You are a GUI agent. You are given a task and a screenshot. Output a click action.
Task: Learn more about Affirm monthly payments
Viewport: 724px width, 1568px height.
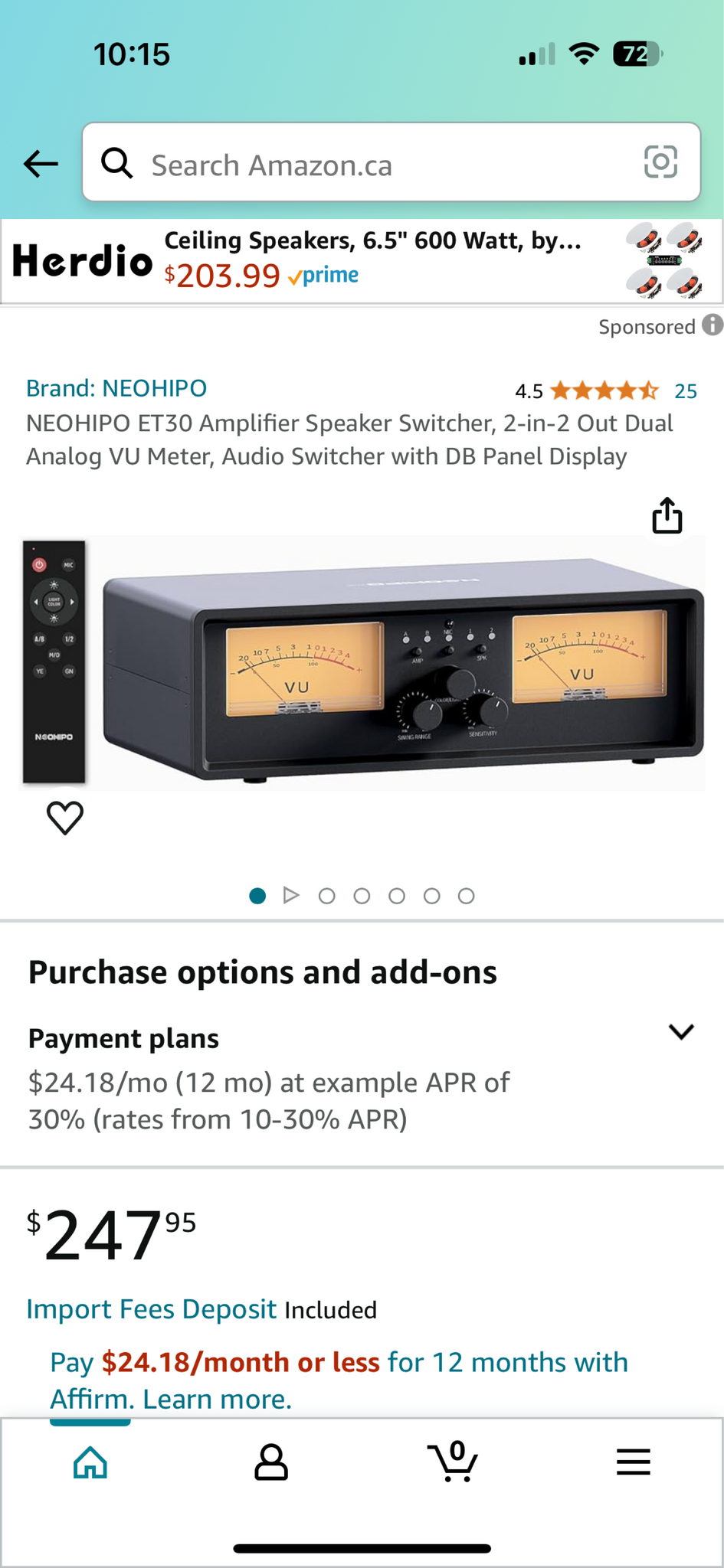coord(217,1400)
